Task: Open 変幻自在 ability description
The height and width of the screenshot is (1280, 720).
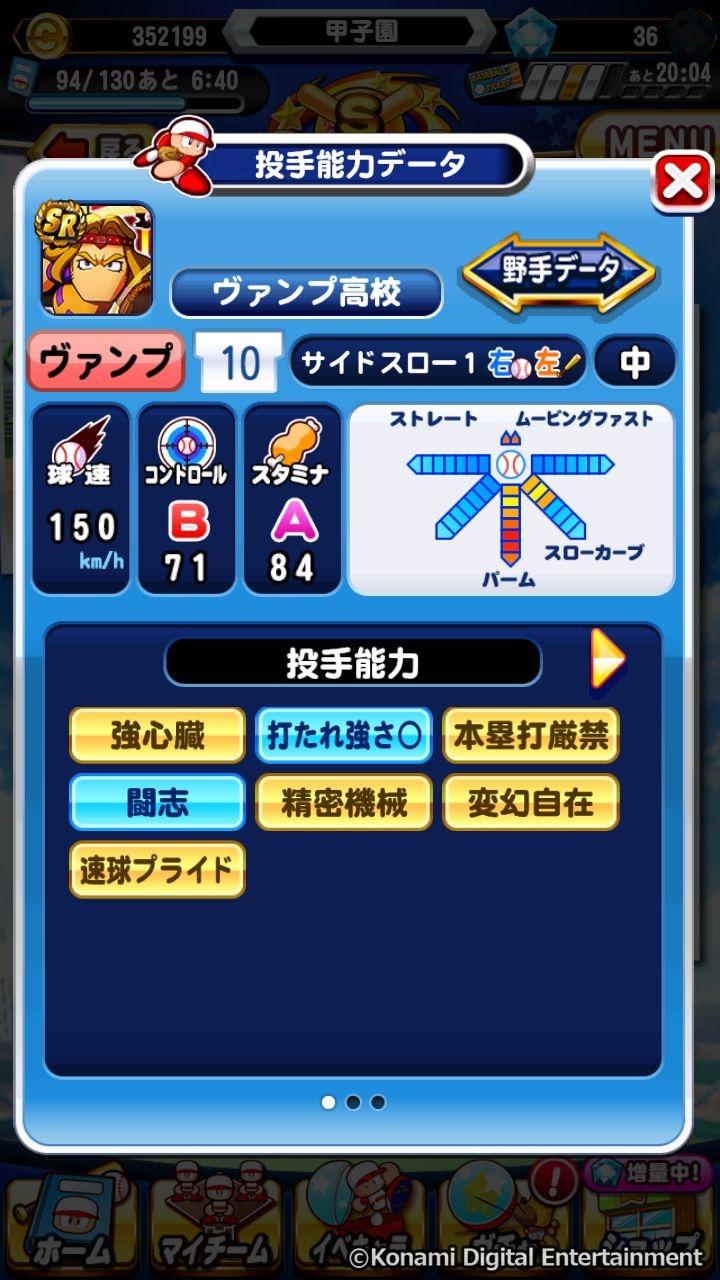Action: 531,802
